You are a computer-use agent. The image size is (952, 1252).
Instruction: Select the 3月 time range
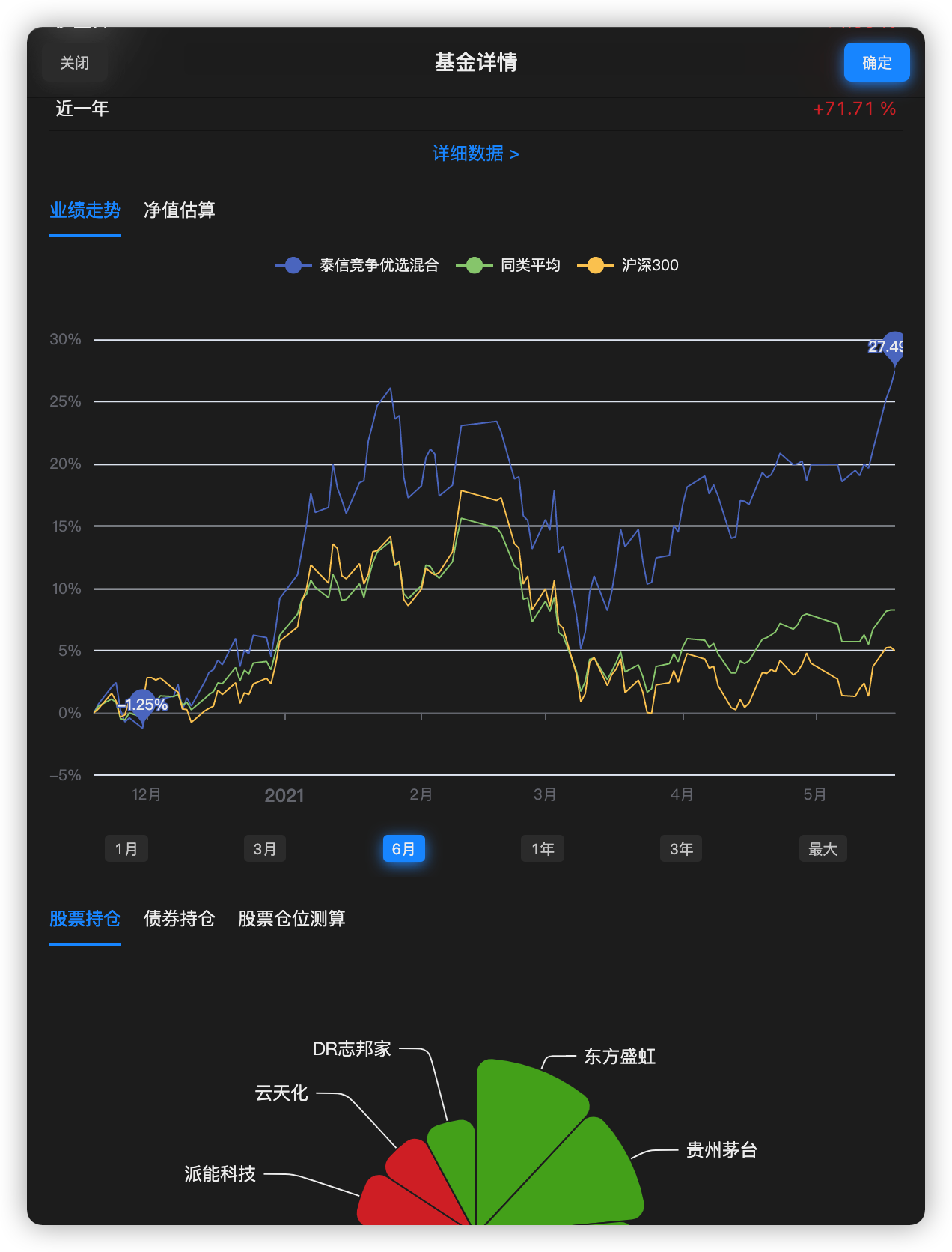(x=265, y=848)
